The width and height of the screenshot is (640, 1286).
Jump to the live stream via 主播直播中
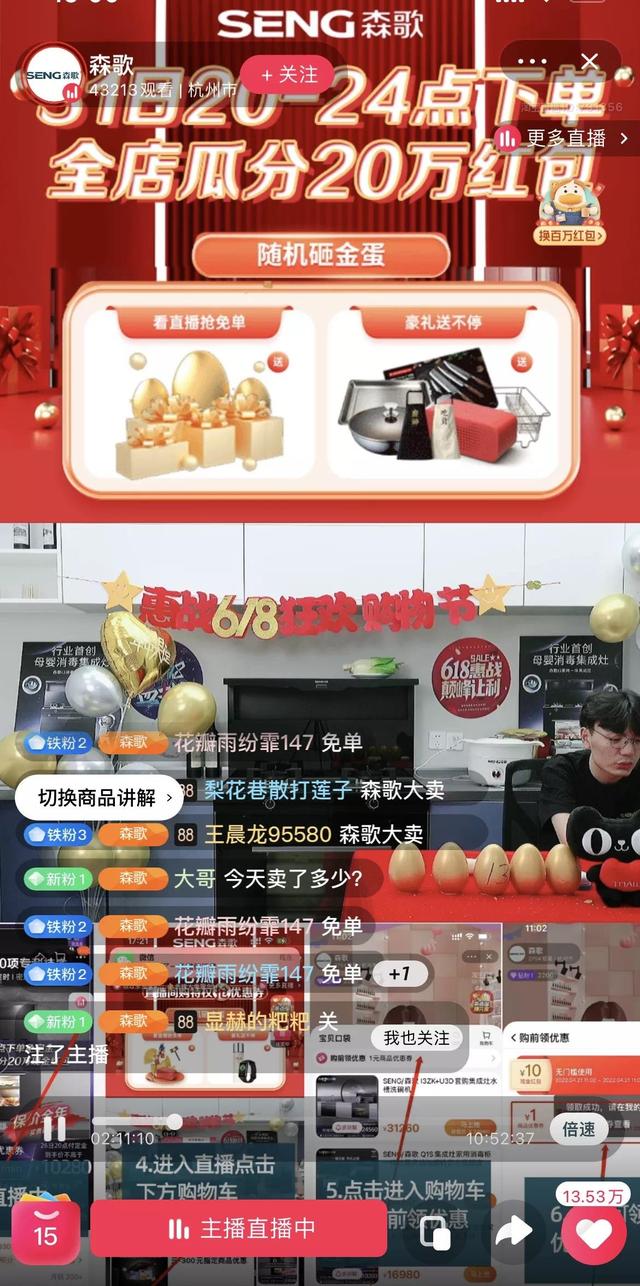(240, 1229)
